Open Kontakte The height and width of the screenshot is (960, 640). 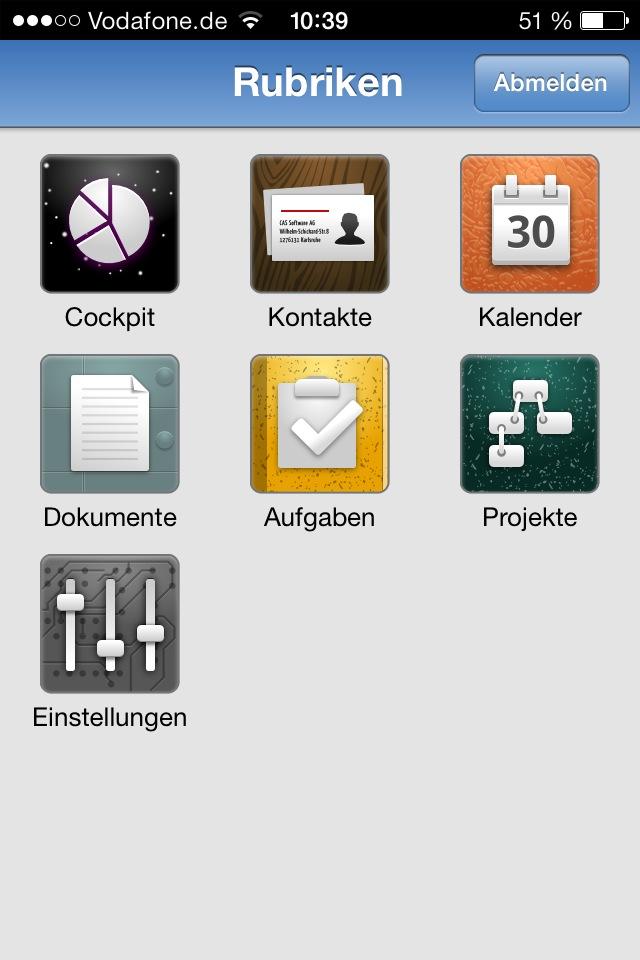(x=320, y=224)
